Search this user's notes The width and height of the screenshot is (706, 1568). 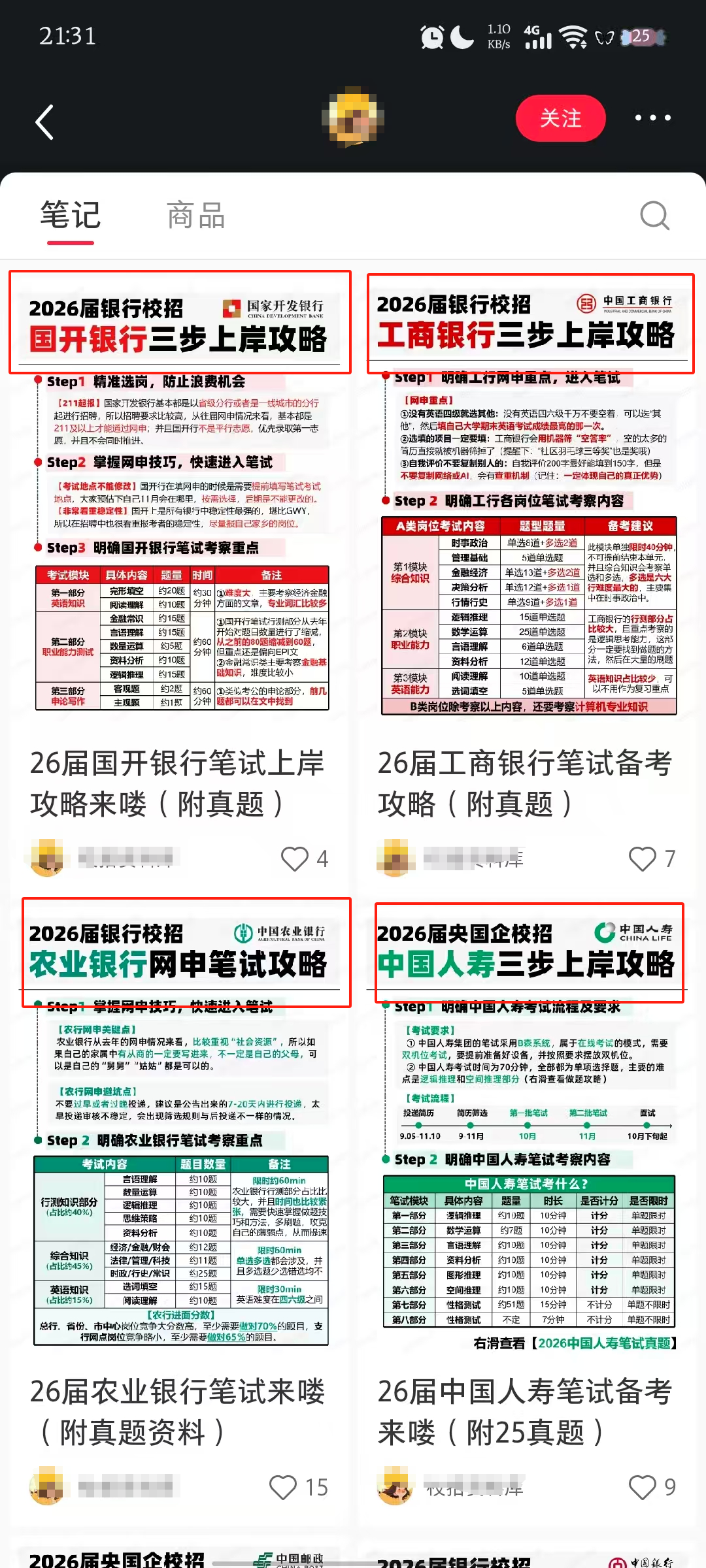tap(654, 216)
